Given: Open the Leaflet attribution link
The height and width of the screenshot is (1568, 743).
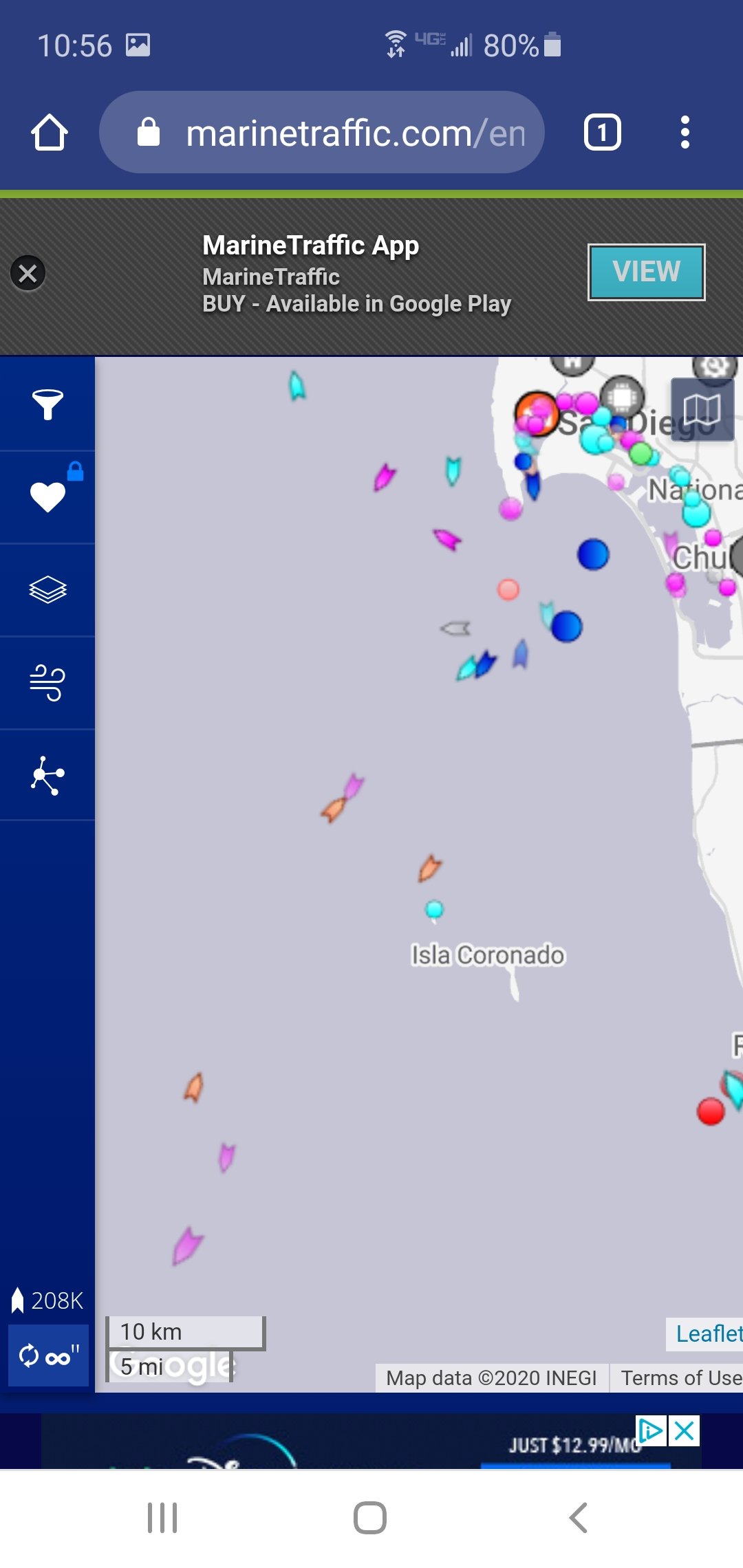Looking at the screenshot, I should click(x=708, y=1334).
